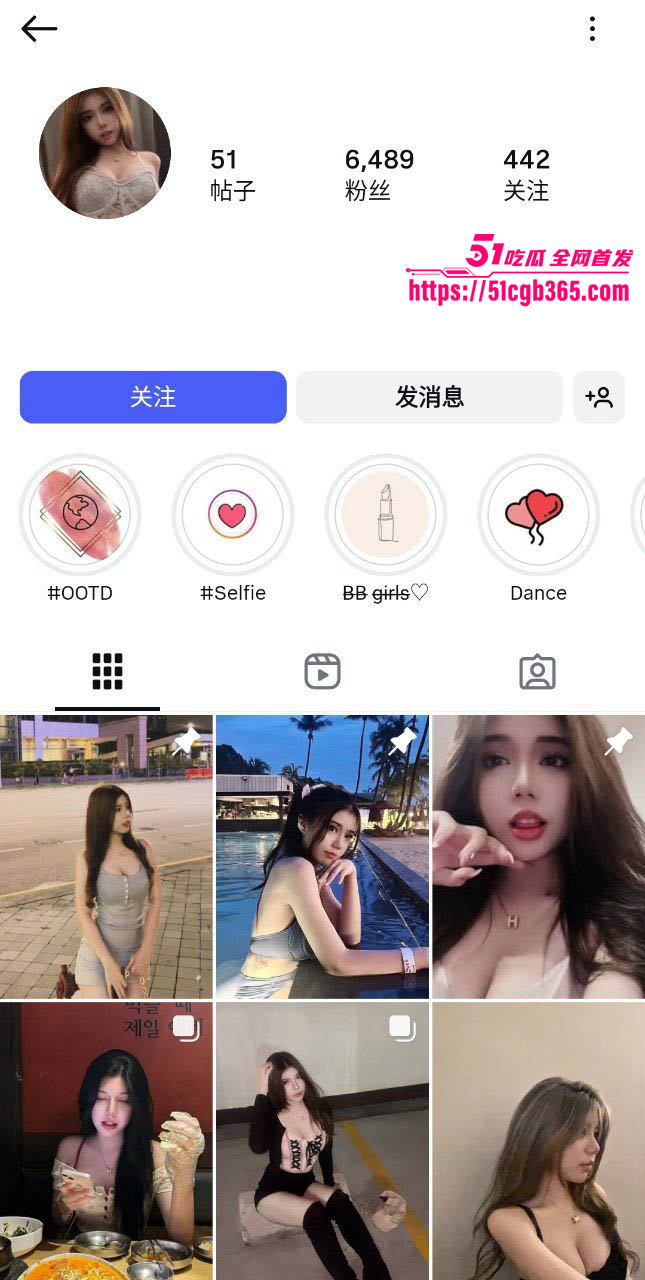
Task: Open the #Selfie story highlight
Action: (x=233, y=515)
